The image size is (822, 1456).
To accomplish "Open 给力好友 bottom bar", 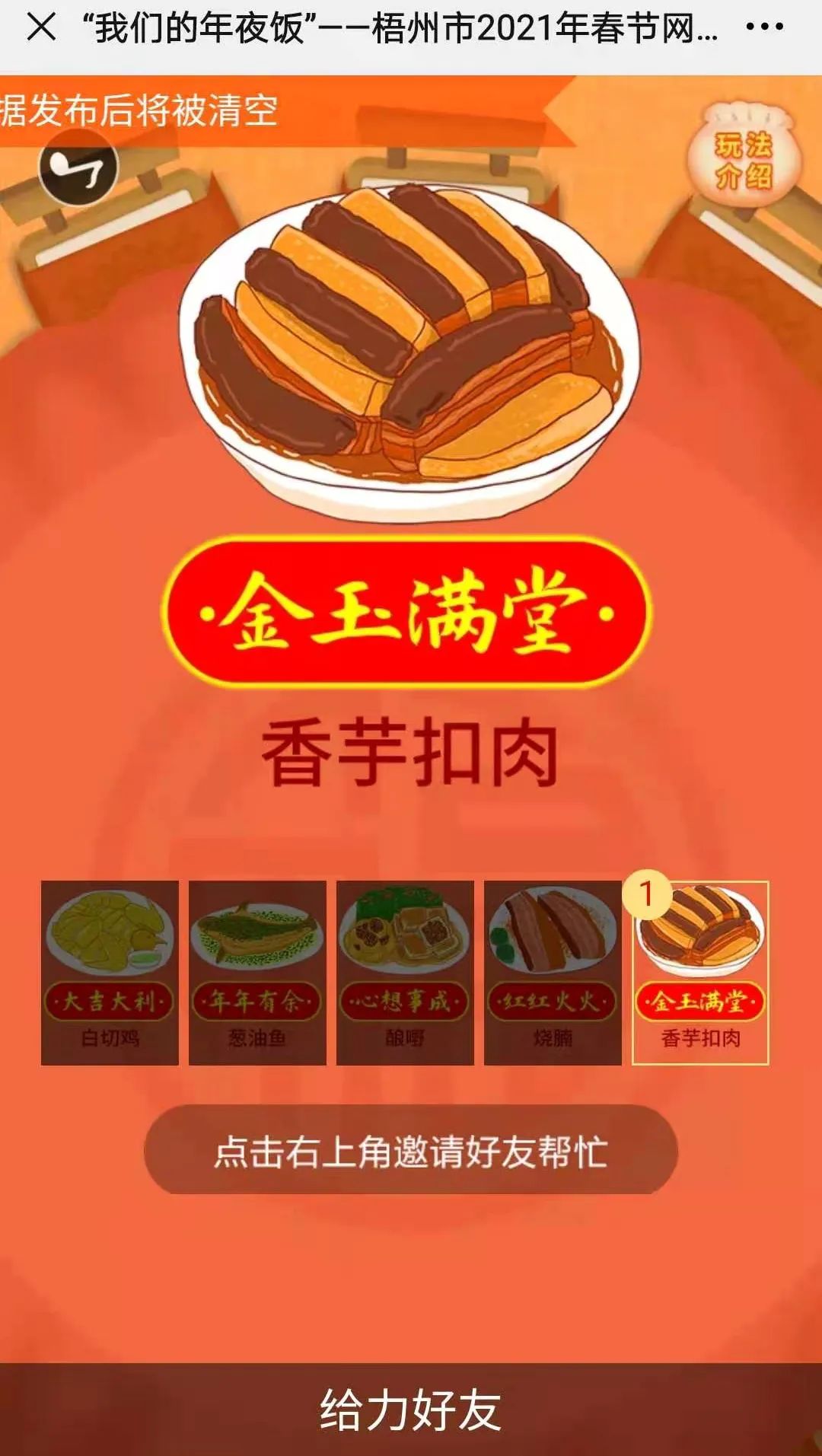I will (x=411, y=1409).
